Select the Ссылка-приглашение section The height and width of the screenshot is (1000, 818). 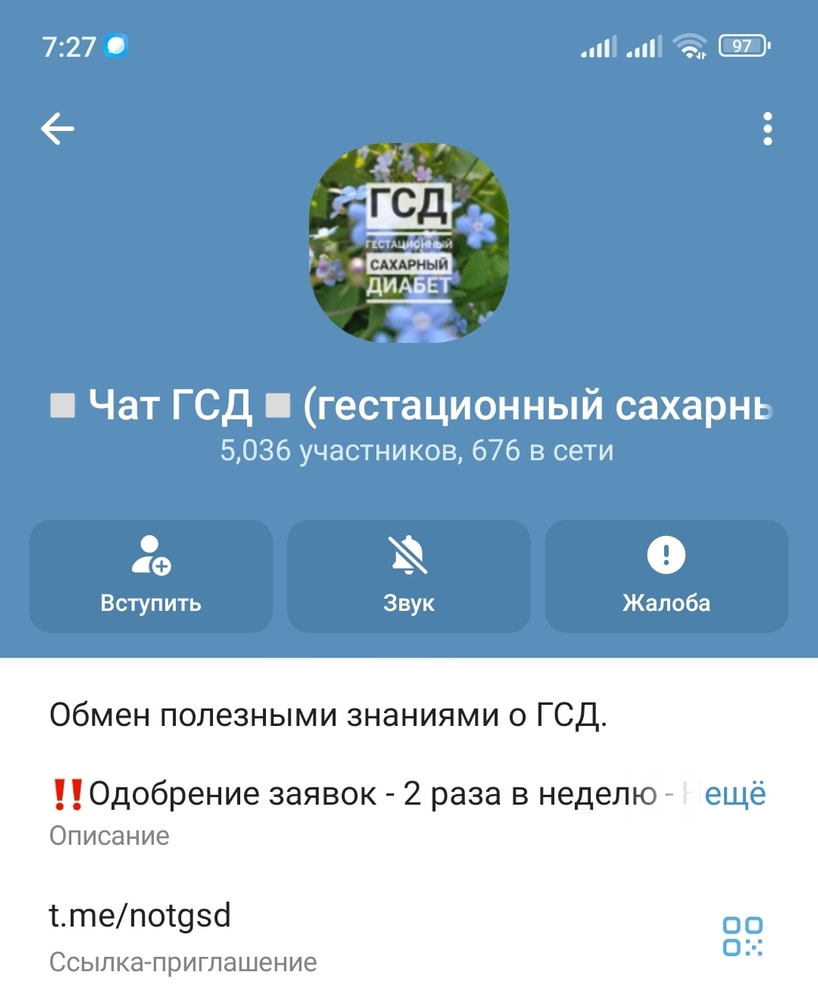pos(182,963)
